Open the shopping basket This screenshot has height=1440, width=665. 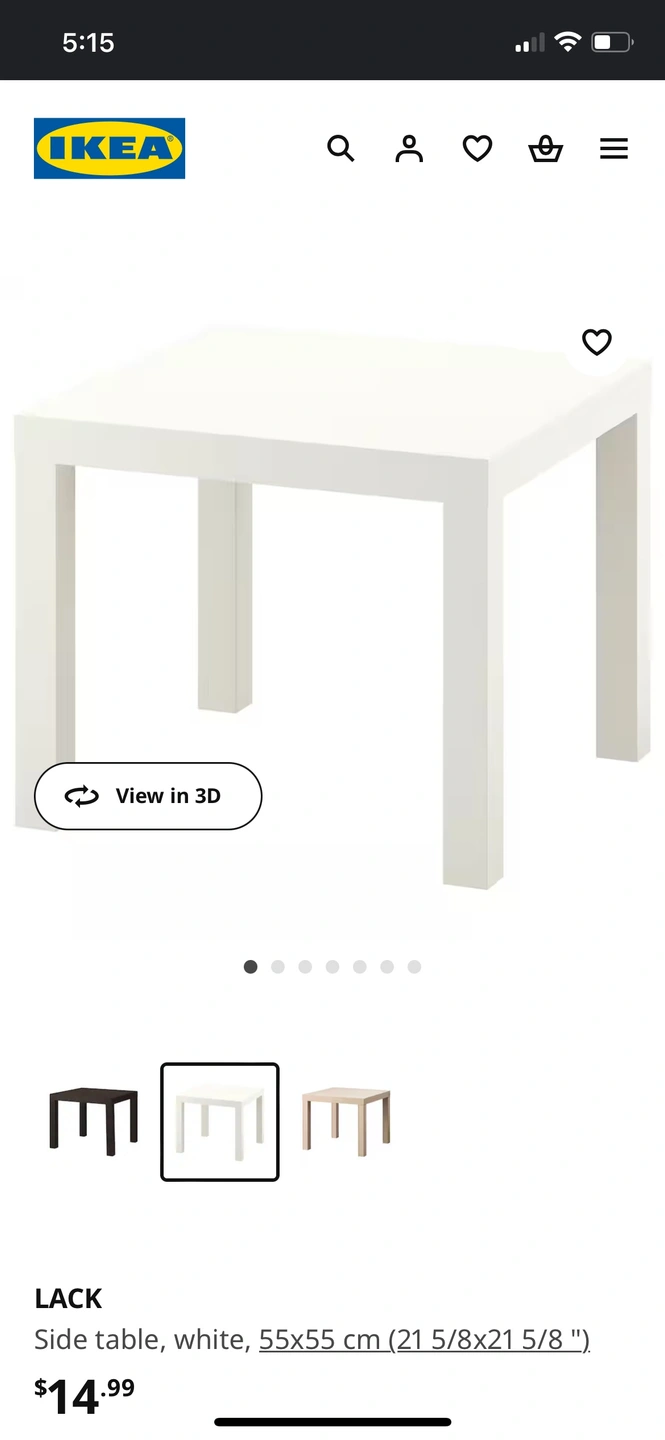click(545, 149)
